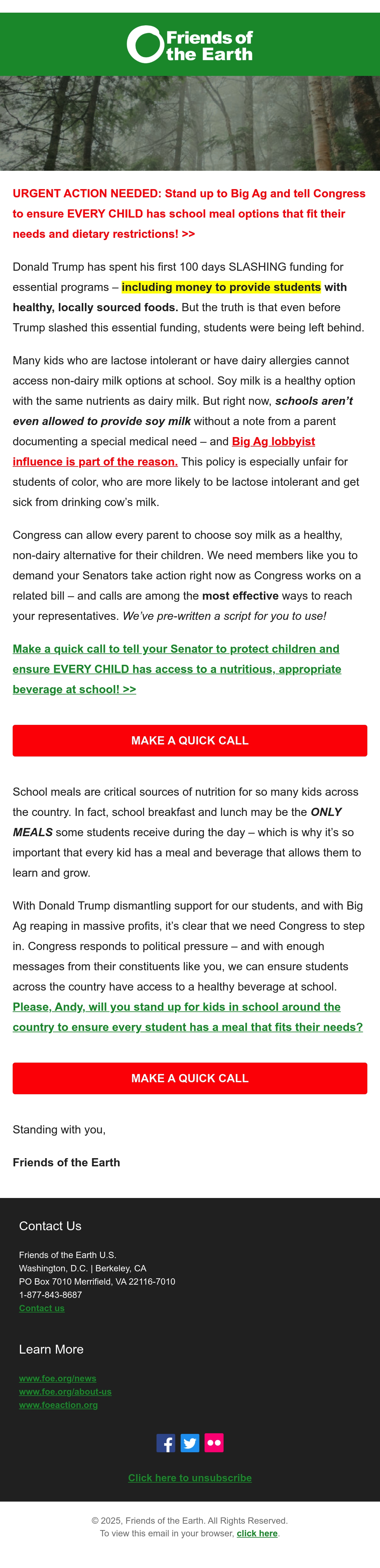Viewport: 380px width, 1568px height.
Task: Tap 'click here' to view in browser
Action: 257,1533
